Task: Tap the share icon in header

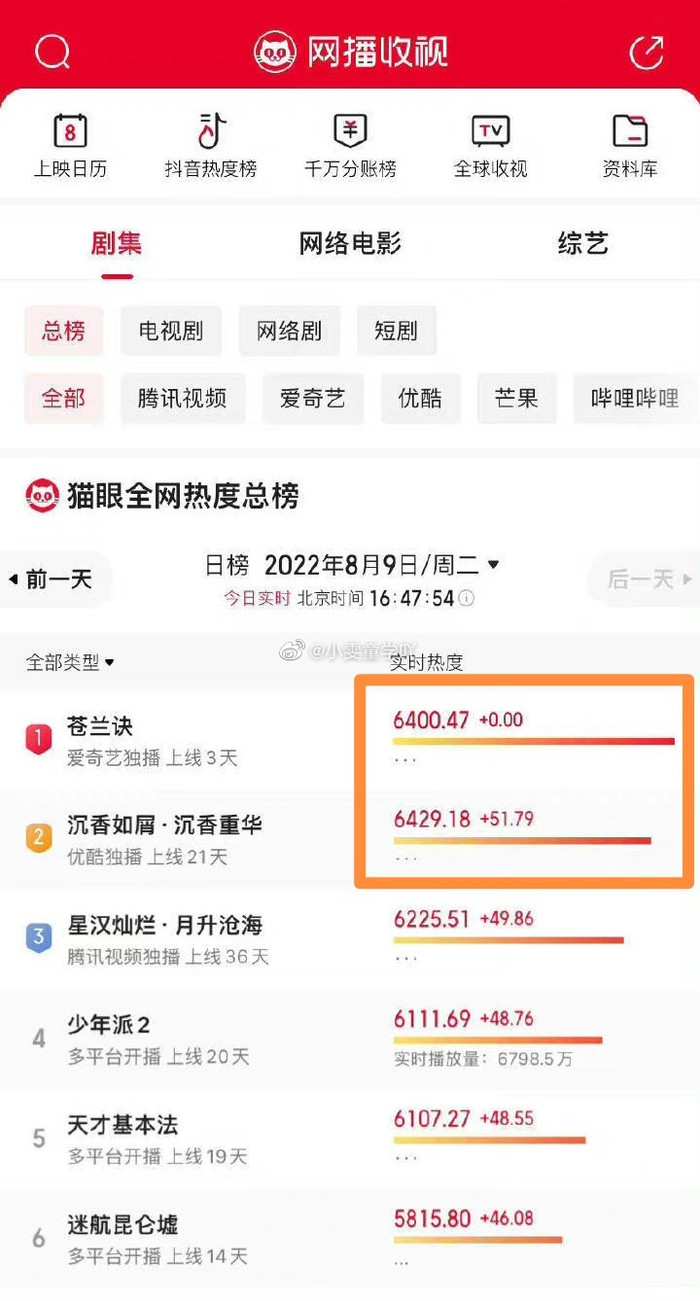Action: (x=646, y=52)
